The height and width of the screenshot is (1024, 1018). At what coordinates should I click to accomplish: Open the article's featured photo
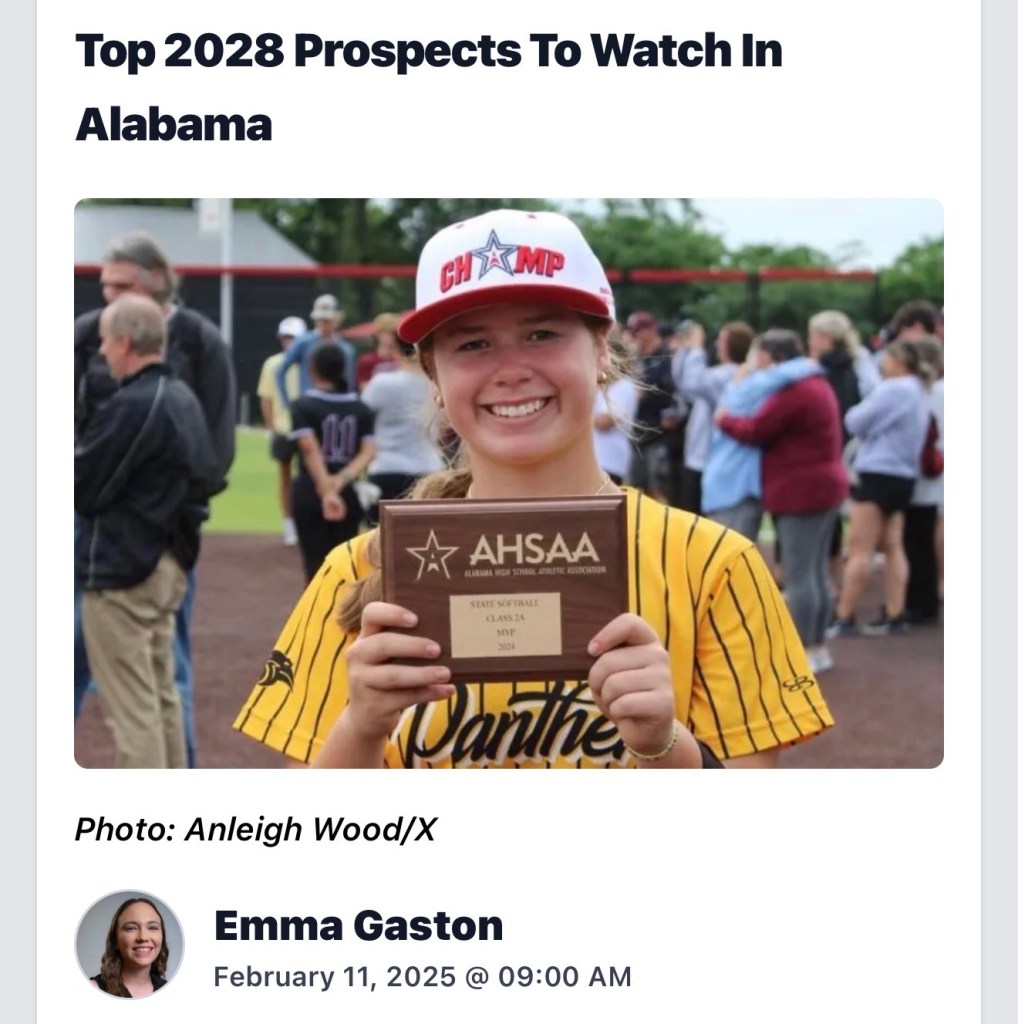[x=508, y=483]
